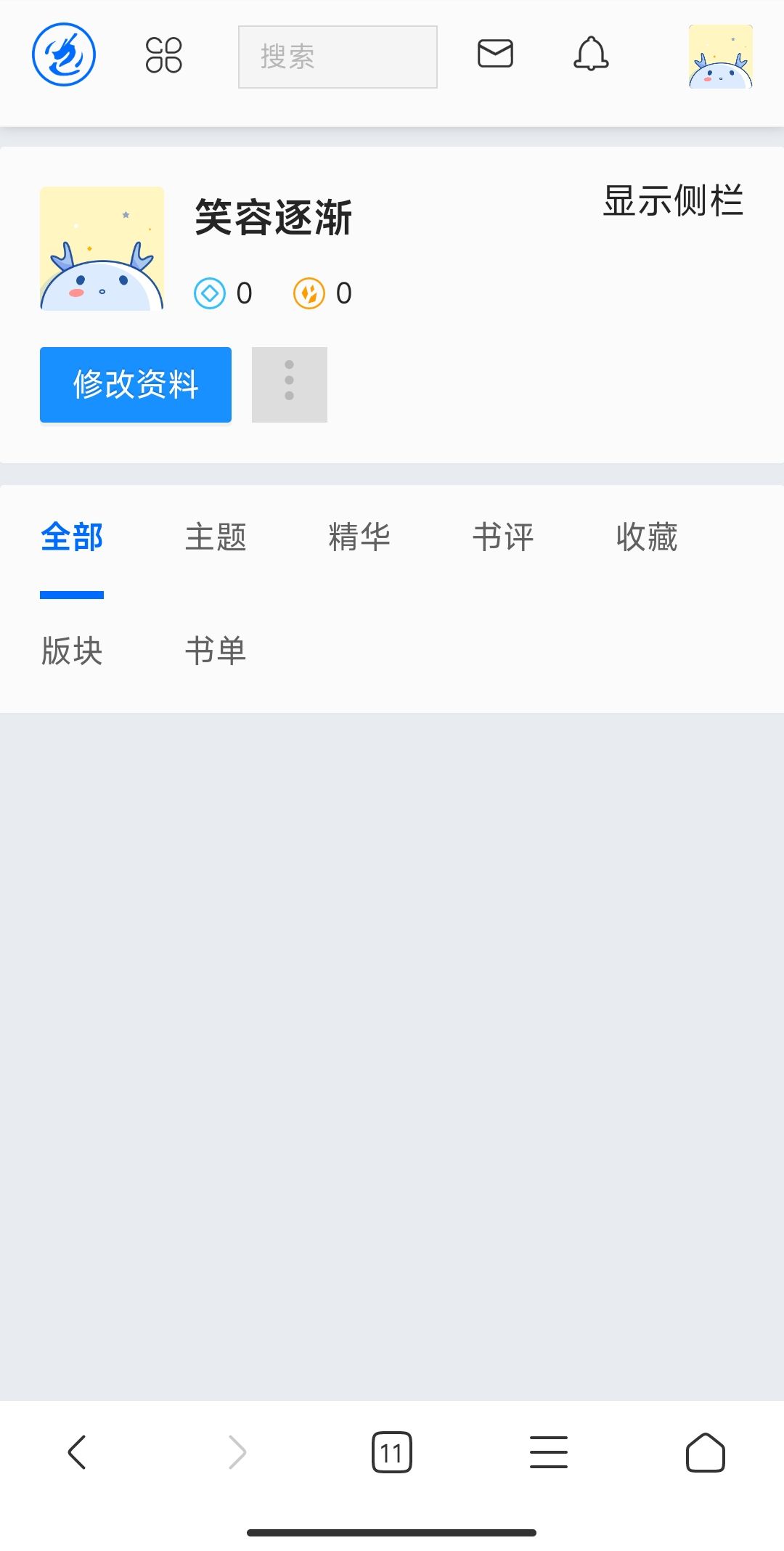Focus the 搜索 search field
The height and width of the screenshot is (1551, 784).
tap(338, 57)
